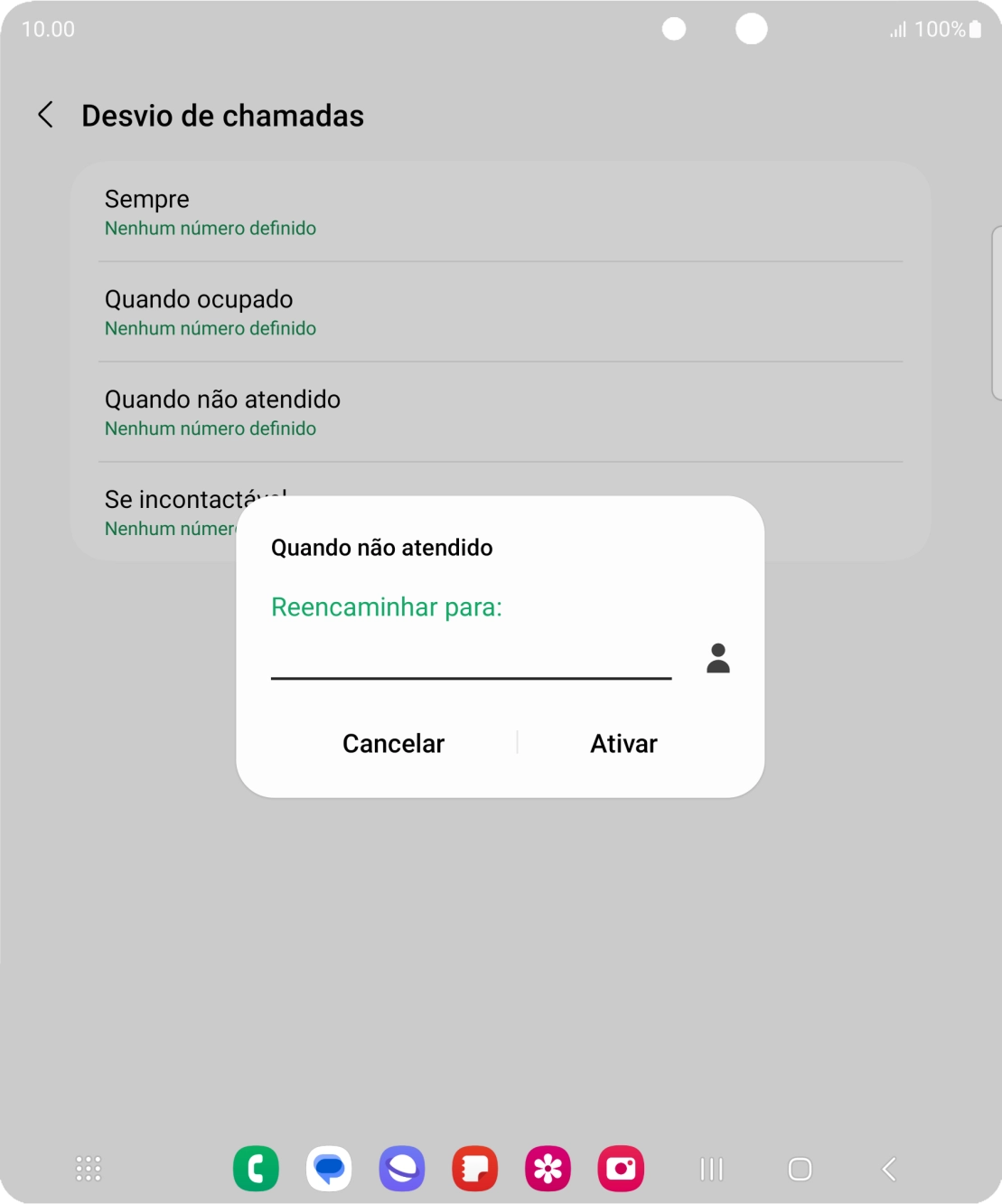Tap the Home navigation button

[799, 1168]
